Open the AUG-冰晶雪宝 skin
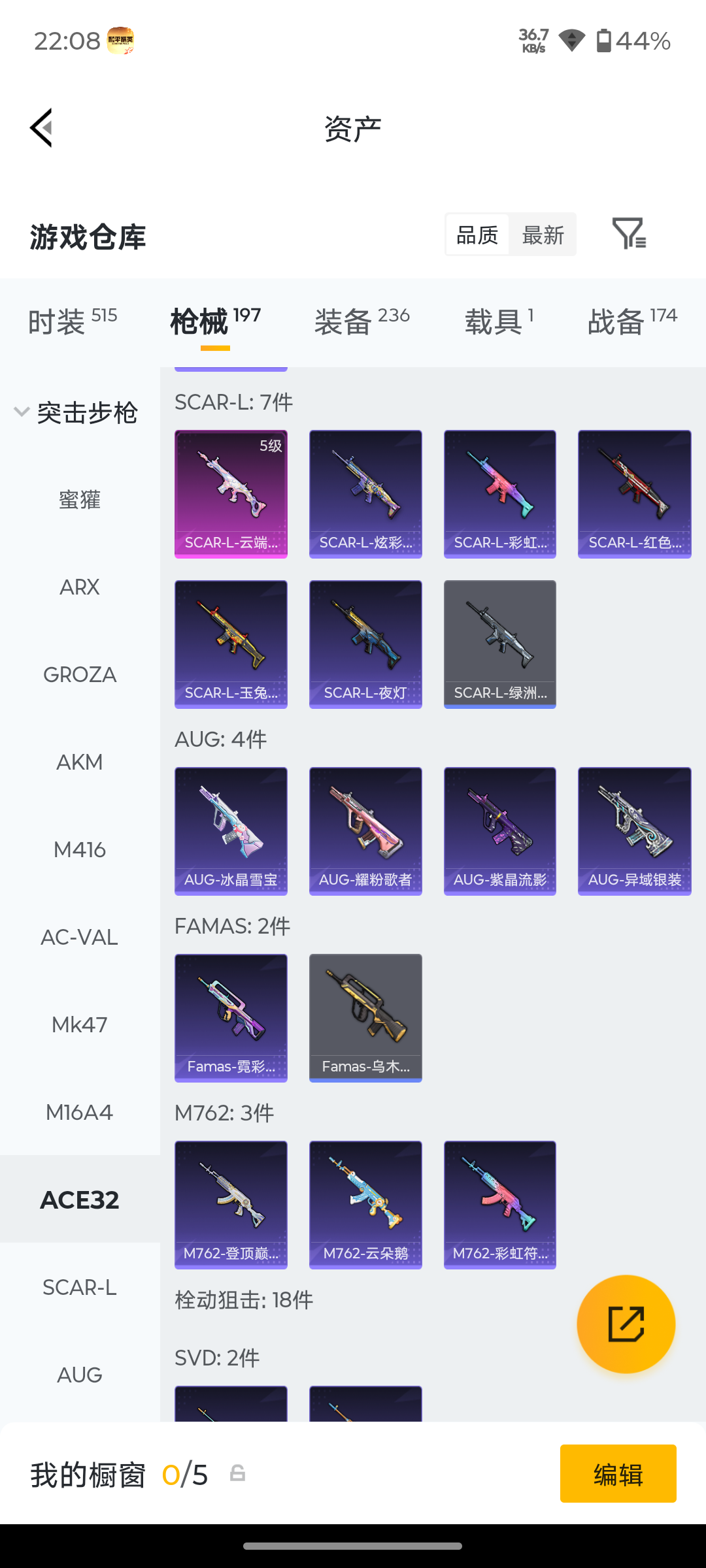The height and width of the screenshot is (1568, 706). [x=231, y=831]
